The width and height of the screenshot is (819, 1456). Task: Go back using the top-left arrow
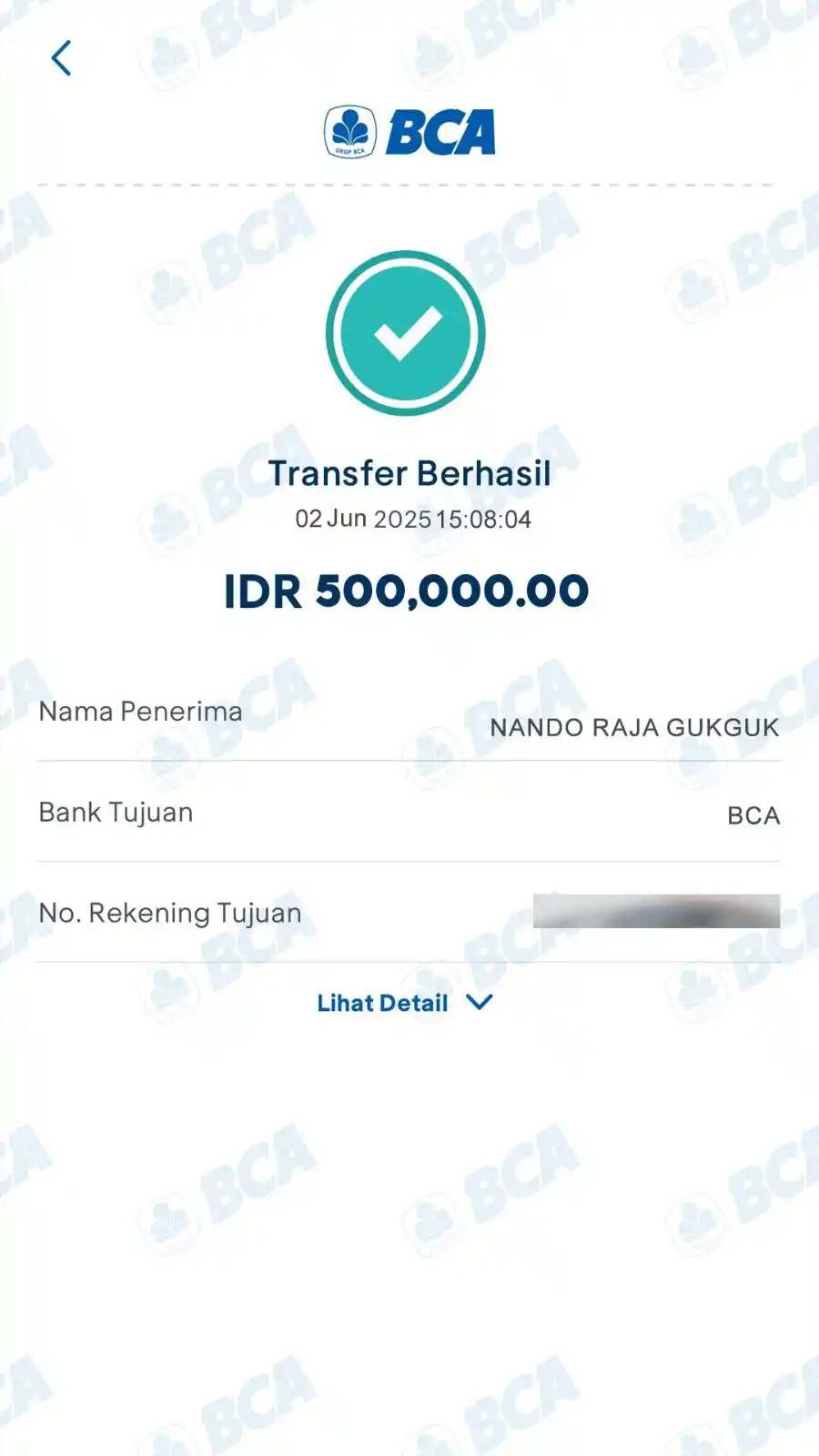click(x=61, y=58)
